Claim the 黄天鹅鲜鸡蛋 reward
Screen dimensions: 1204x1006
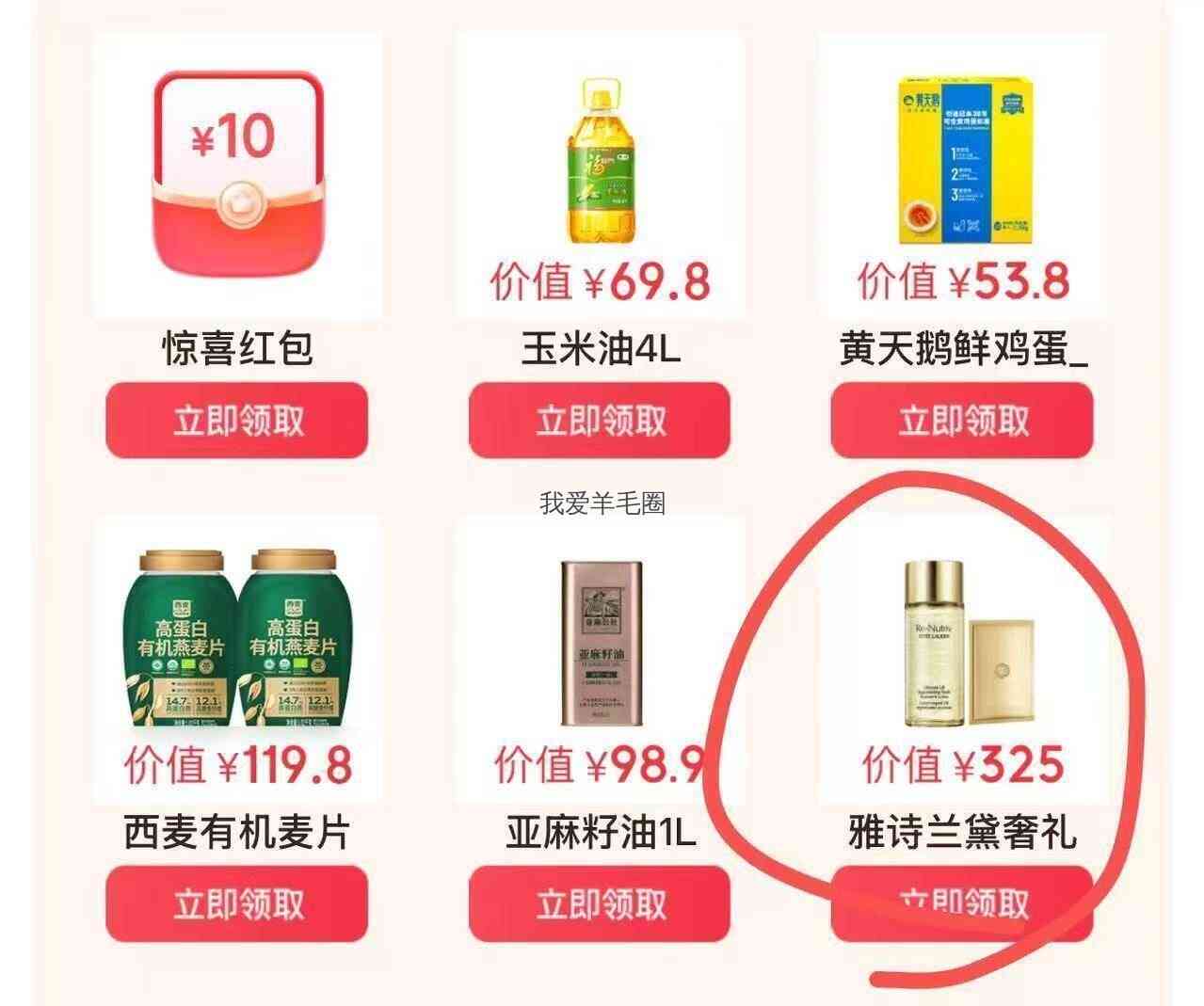click(962, 421)
